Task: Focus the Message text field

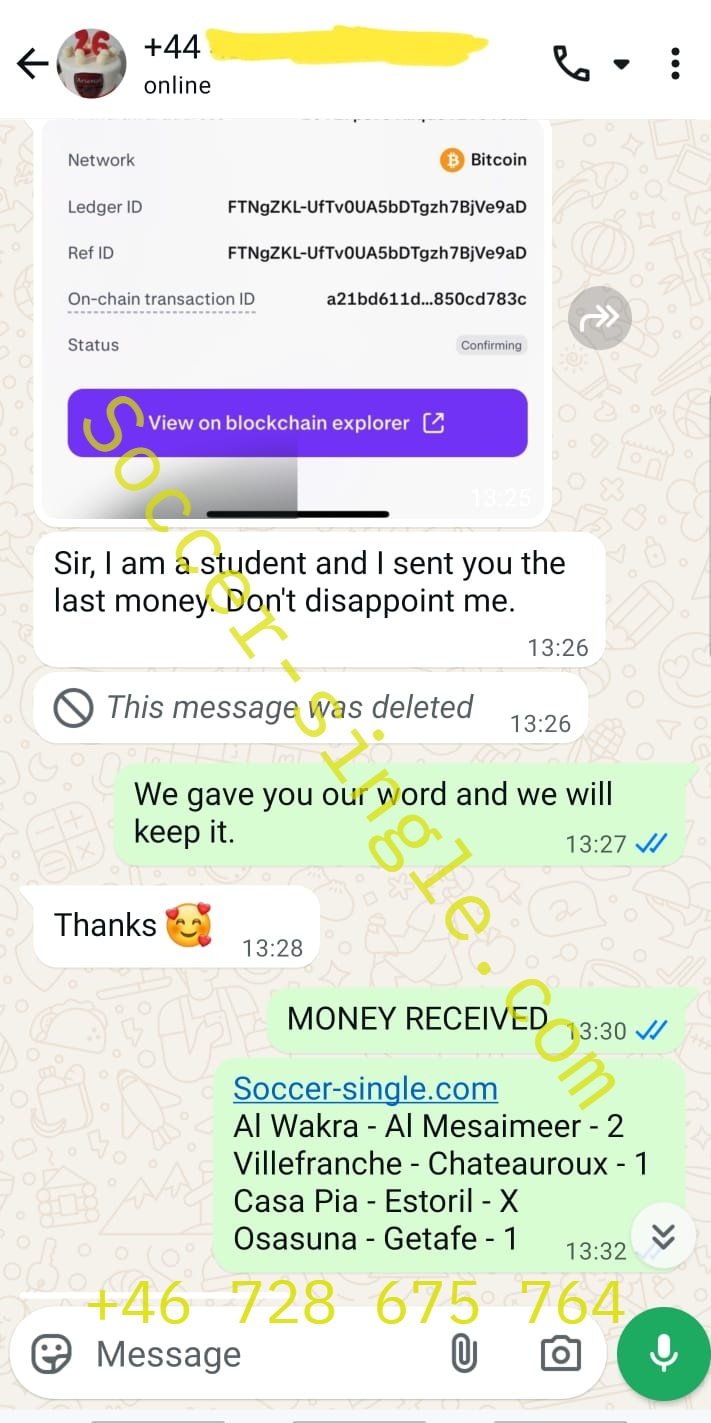Action: (260, 1354)
